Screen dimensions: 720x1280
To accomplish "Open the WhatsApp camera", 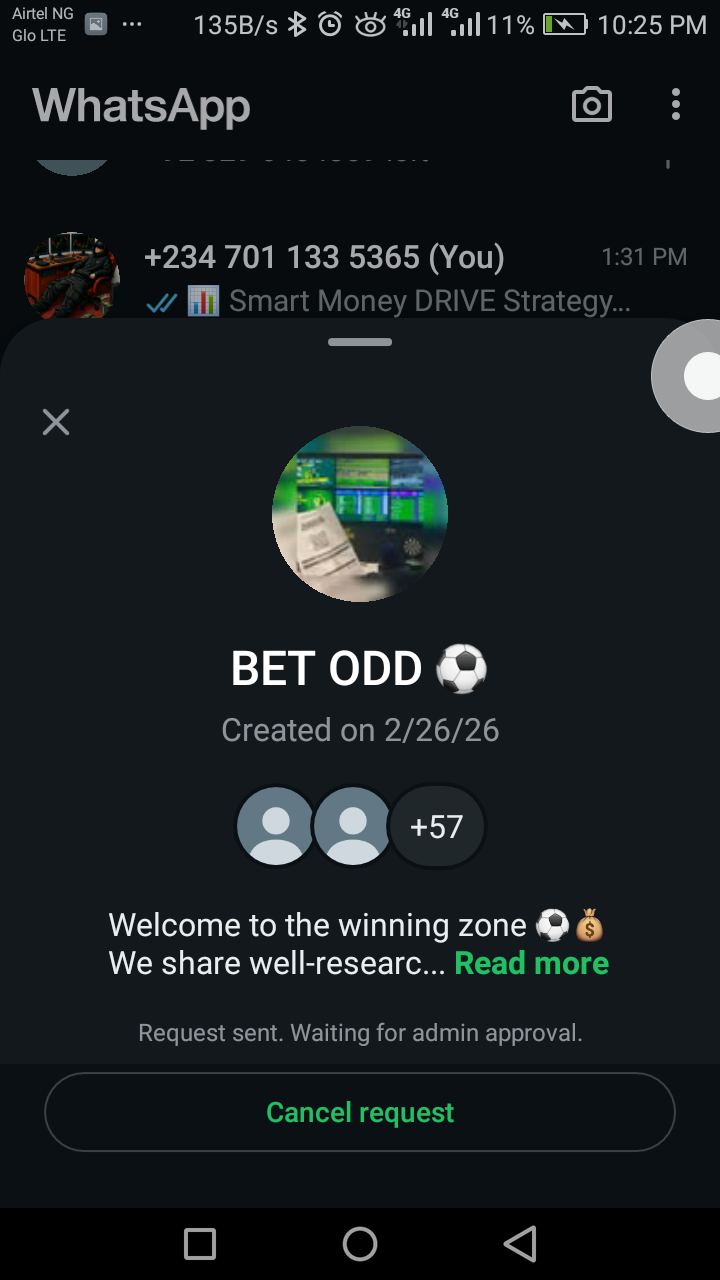I will [x=591, y=105].
